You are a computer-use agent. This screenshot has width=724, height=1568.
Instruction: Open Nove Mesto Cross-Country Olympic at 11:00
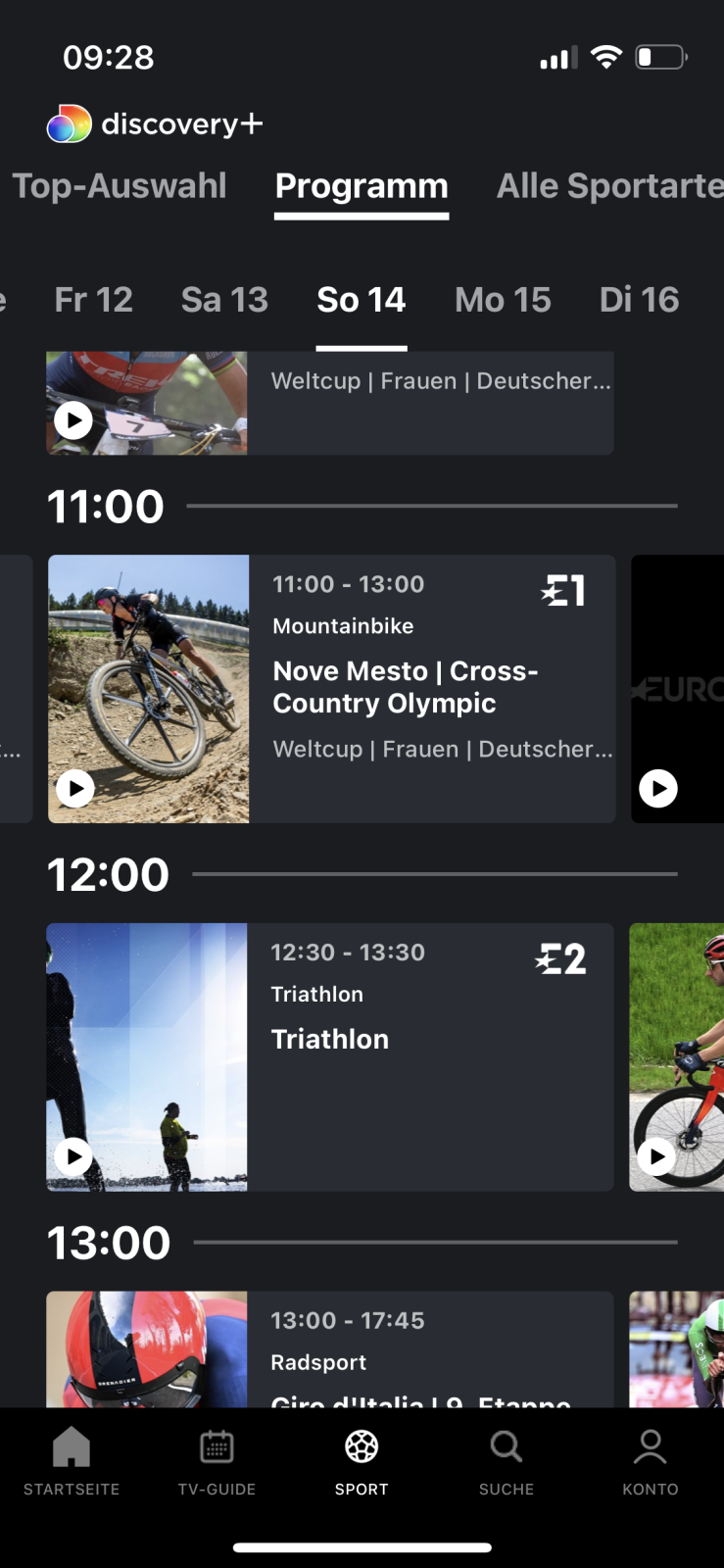(405, 687)
